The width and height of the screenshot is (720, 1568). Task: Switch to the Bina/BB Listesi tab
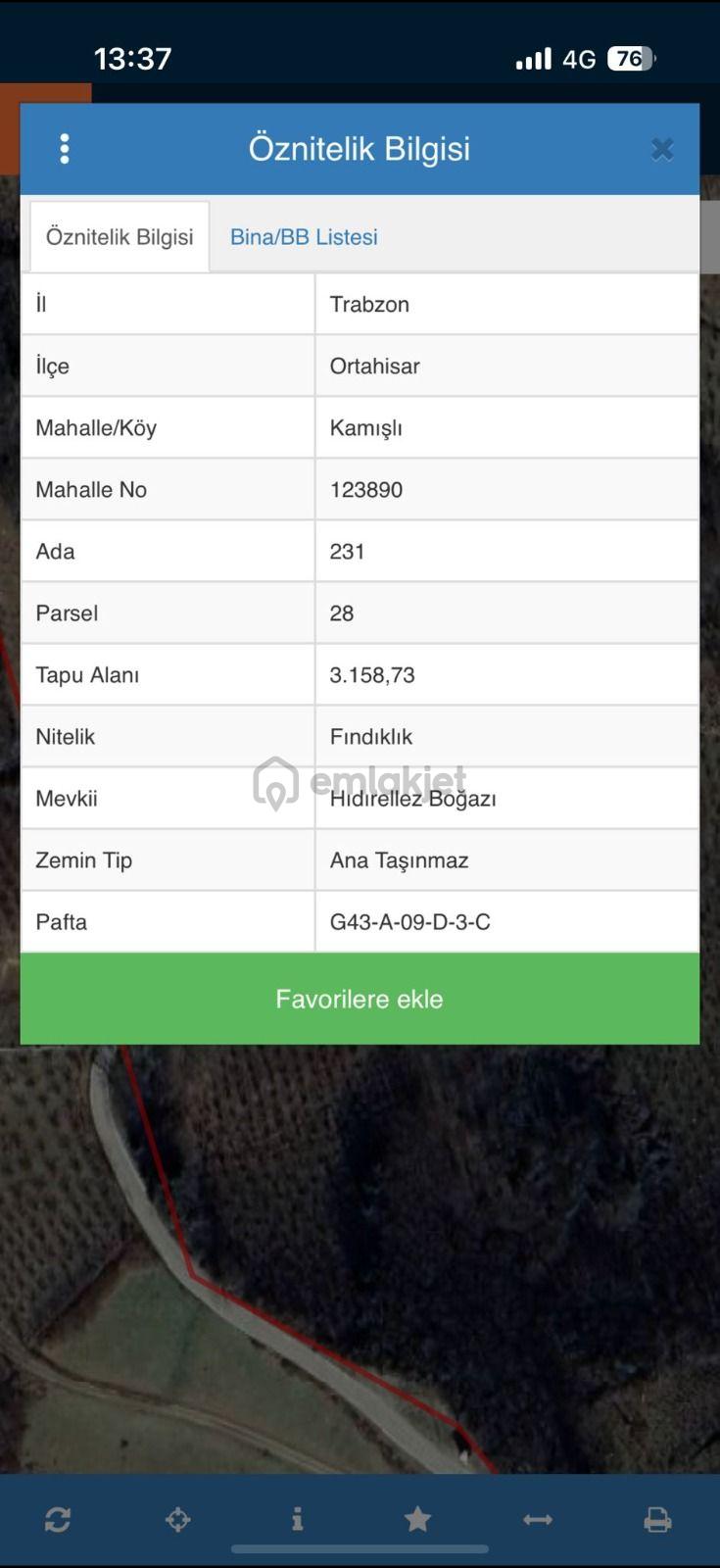tap(304, 237)
